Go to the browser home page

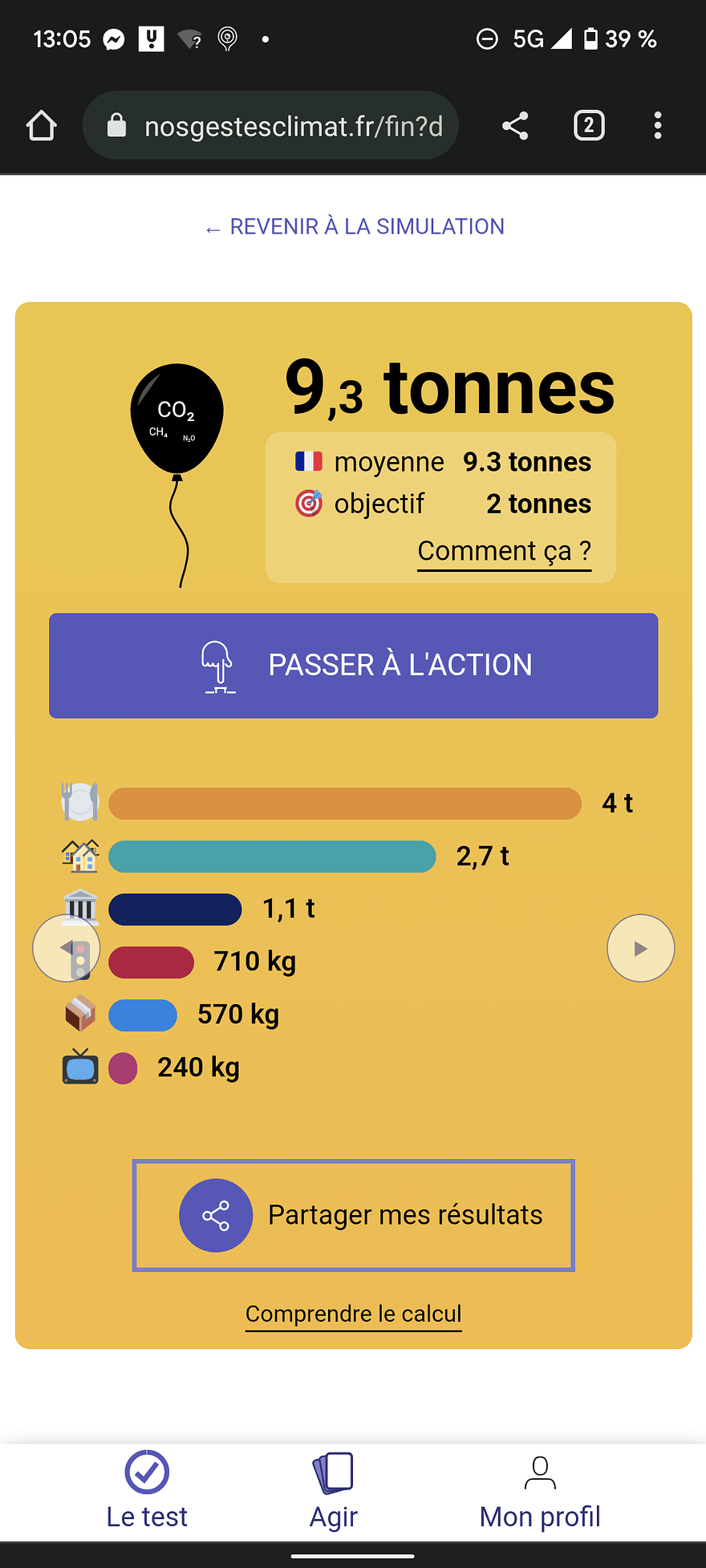click(42, 126)
